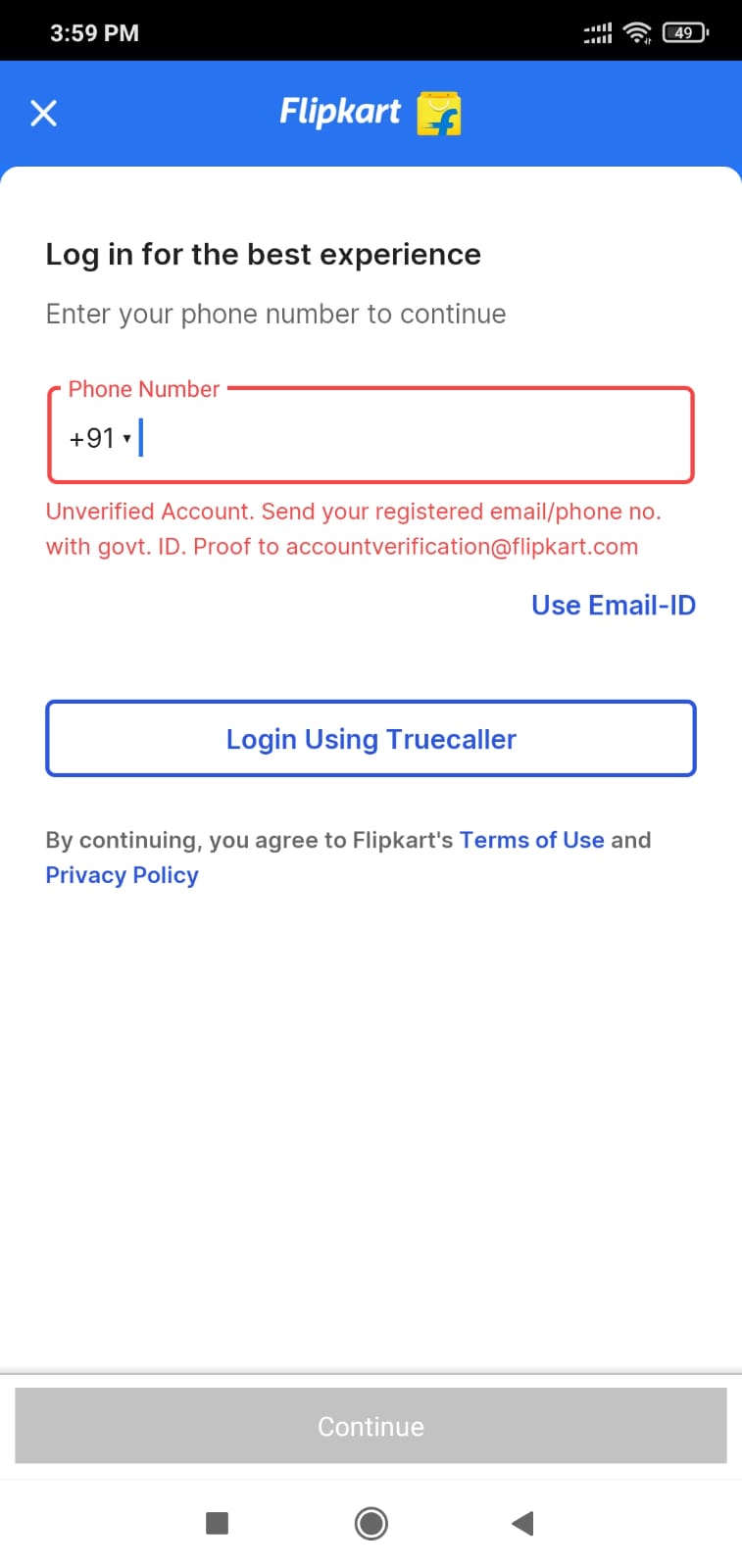Tap Login Using Truecaller button
The image size is (742, 1568).
pyautogui.click(x=371, y=739)
